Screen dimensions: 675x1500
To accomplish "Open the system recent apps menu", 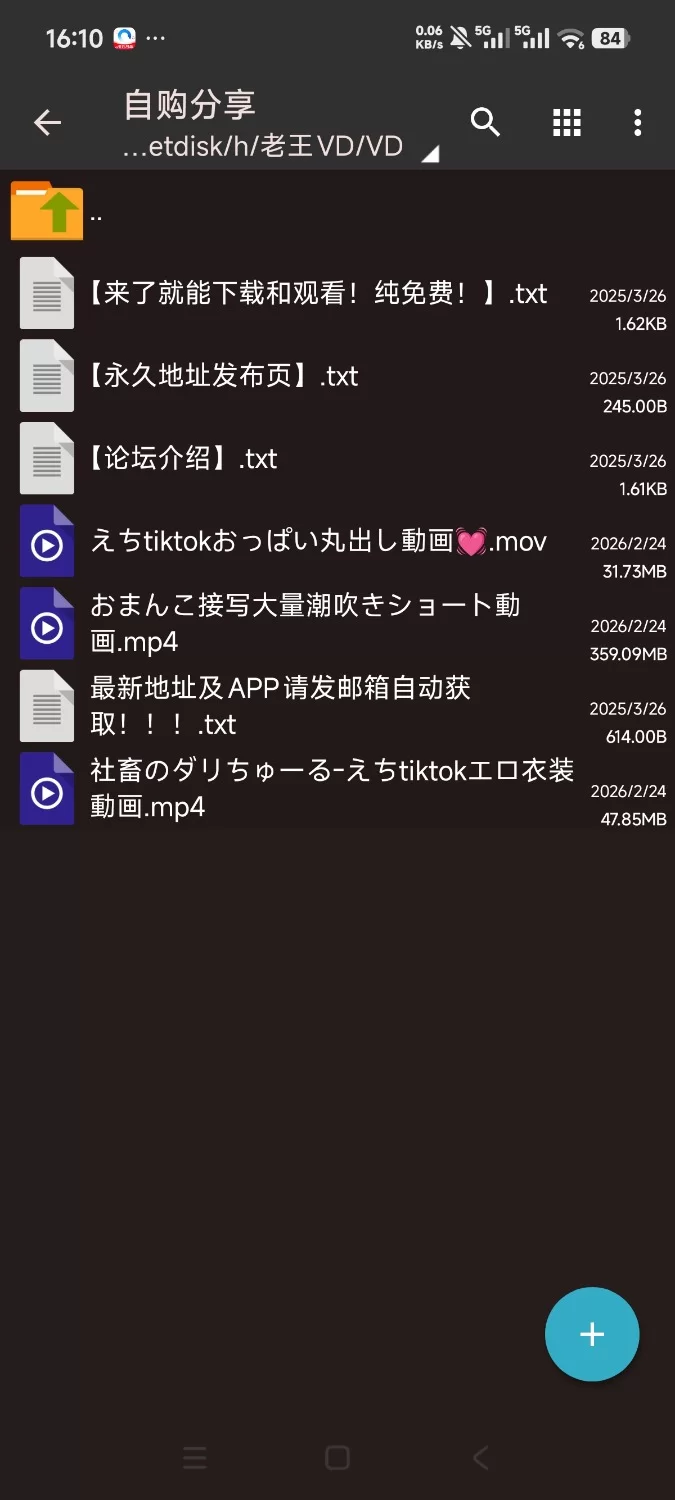I will coord(195,1458).
